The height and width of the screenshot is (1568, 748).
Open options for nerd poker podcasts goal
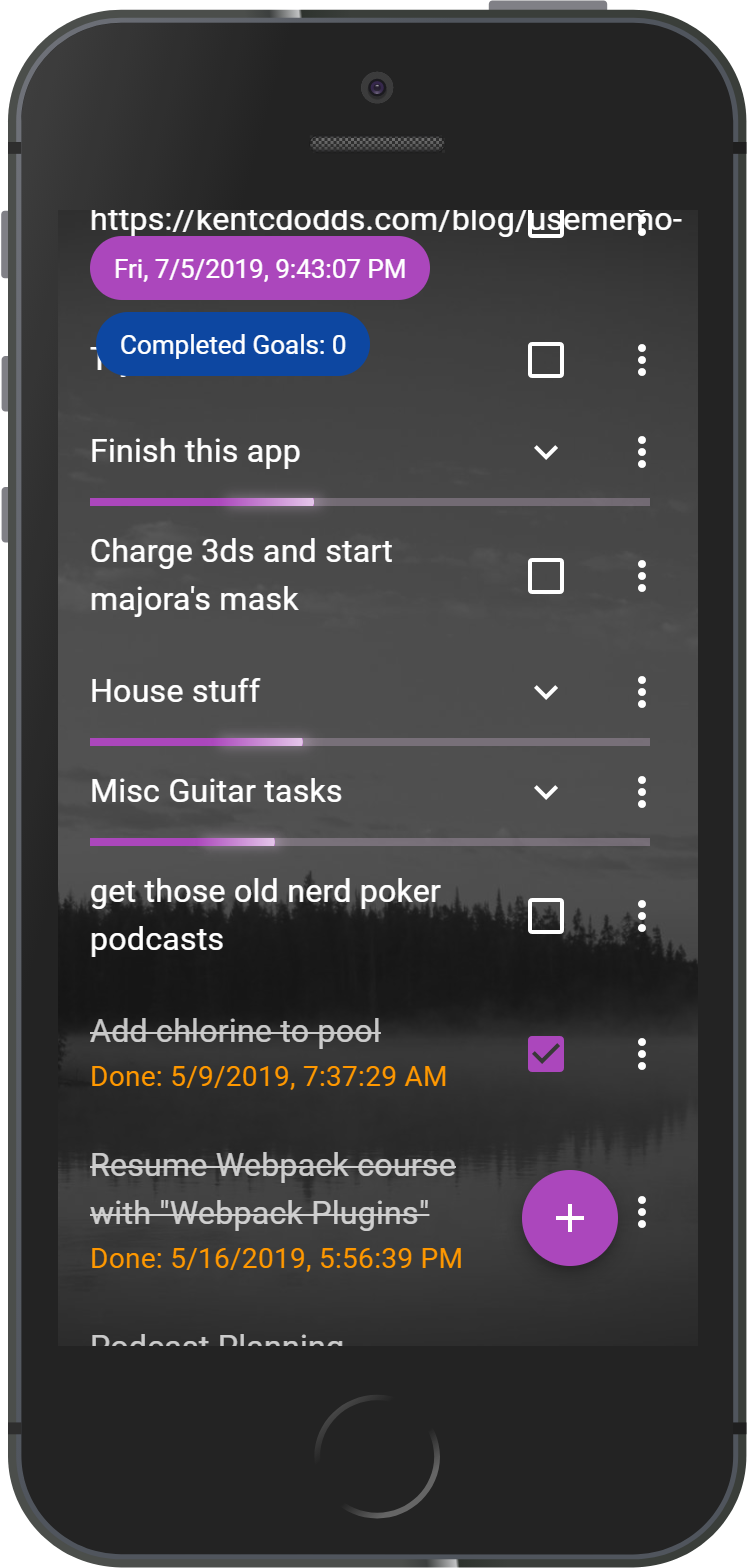click(642, 916)
